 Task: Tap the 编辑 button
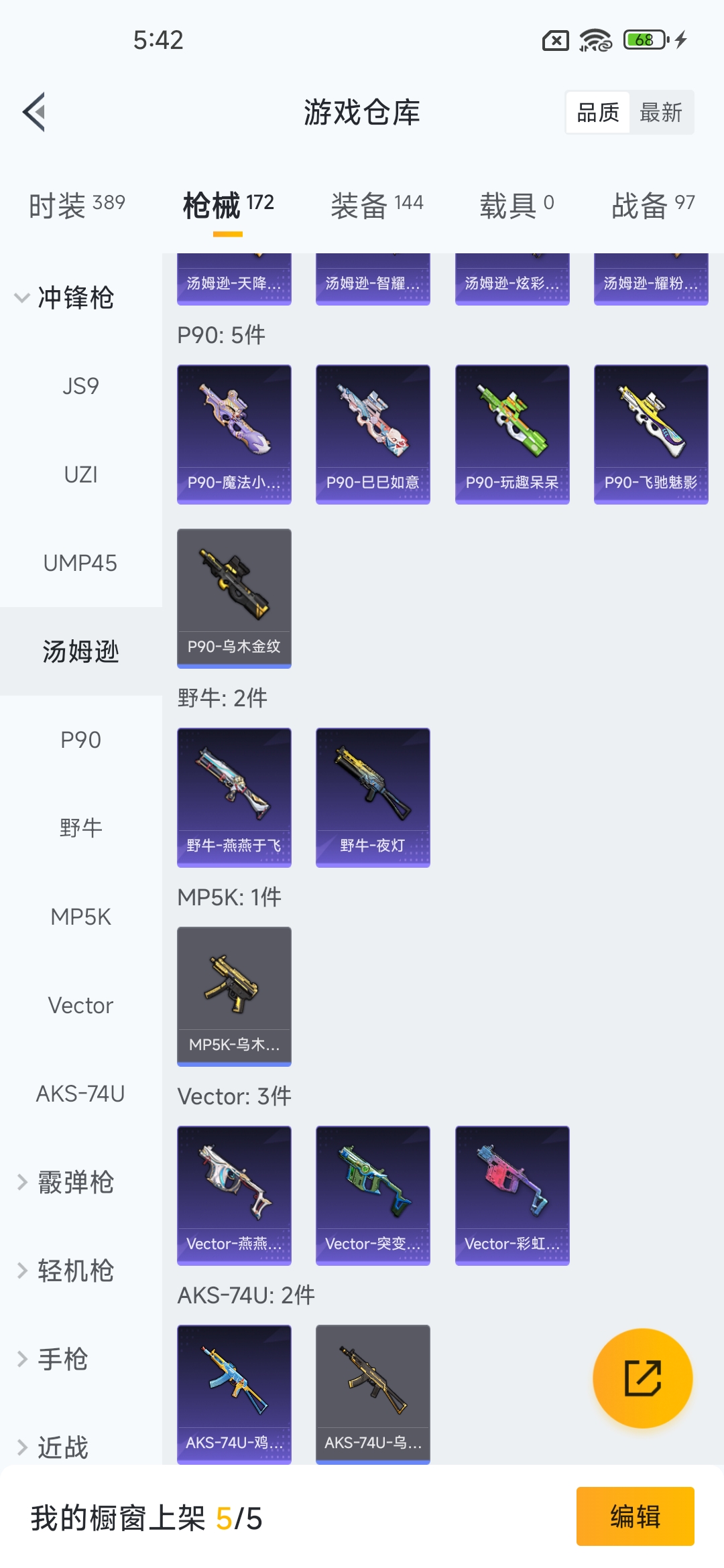tap(635, 1516)
